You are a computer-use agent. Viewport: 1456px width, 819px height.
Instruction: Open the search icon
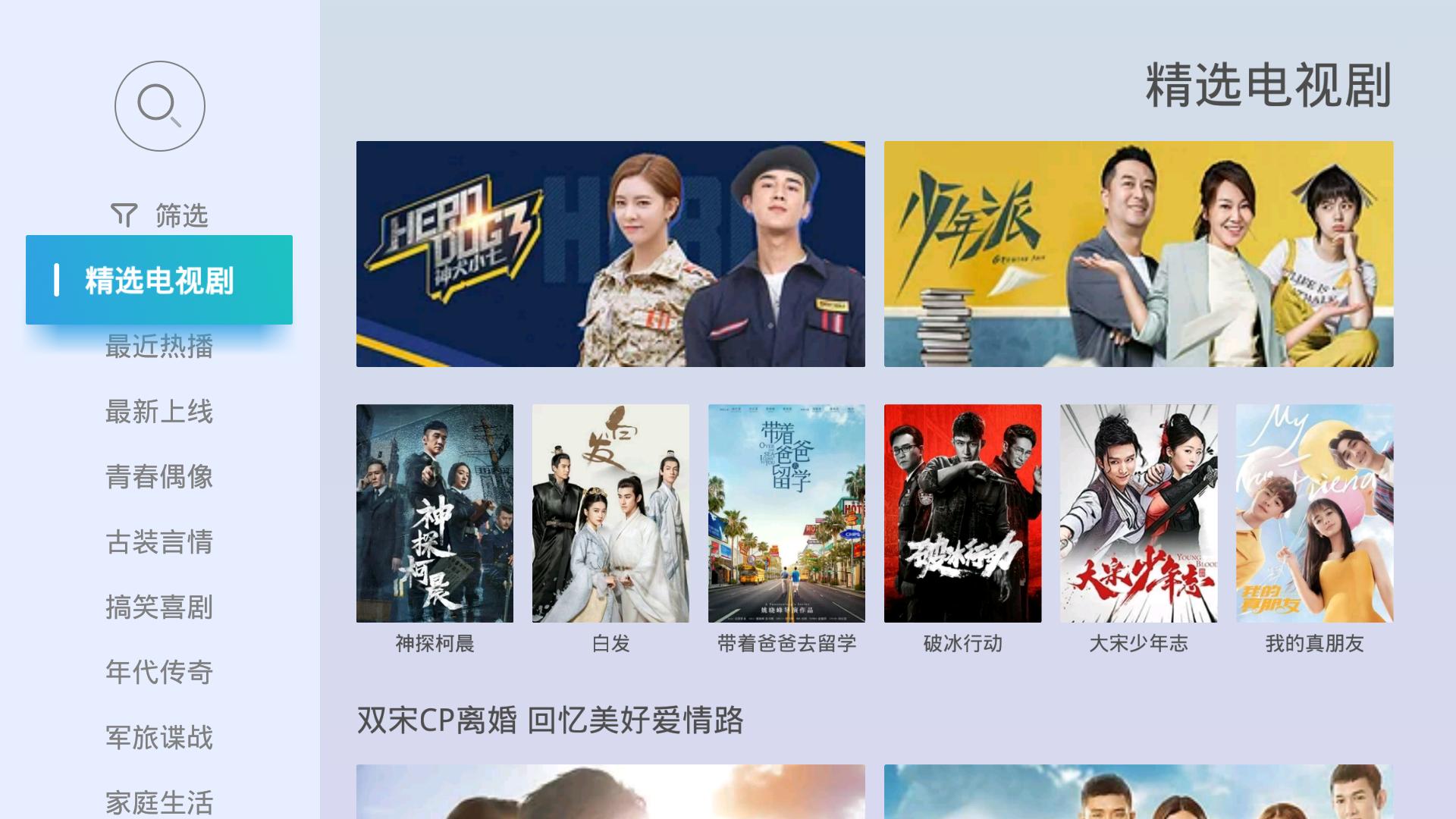(x=159, y=106)
